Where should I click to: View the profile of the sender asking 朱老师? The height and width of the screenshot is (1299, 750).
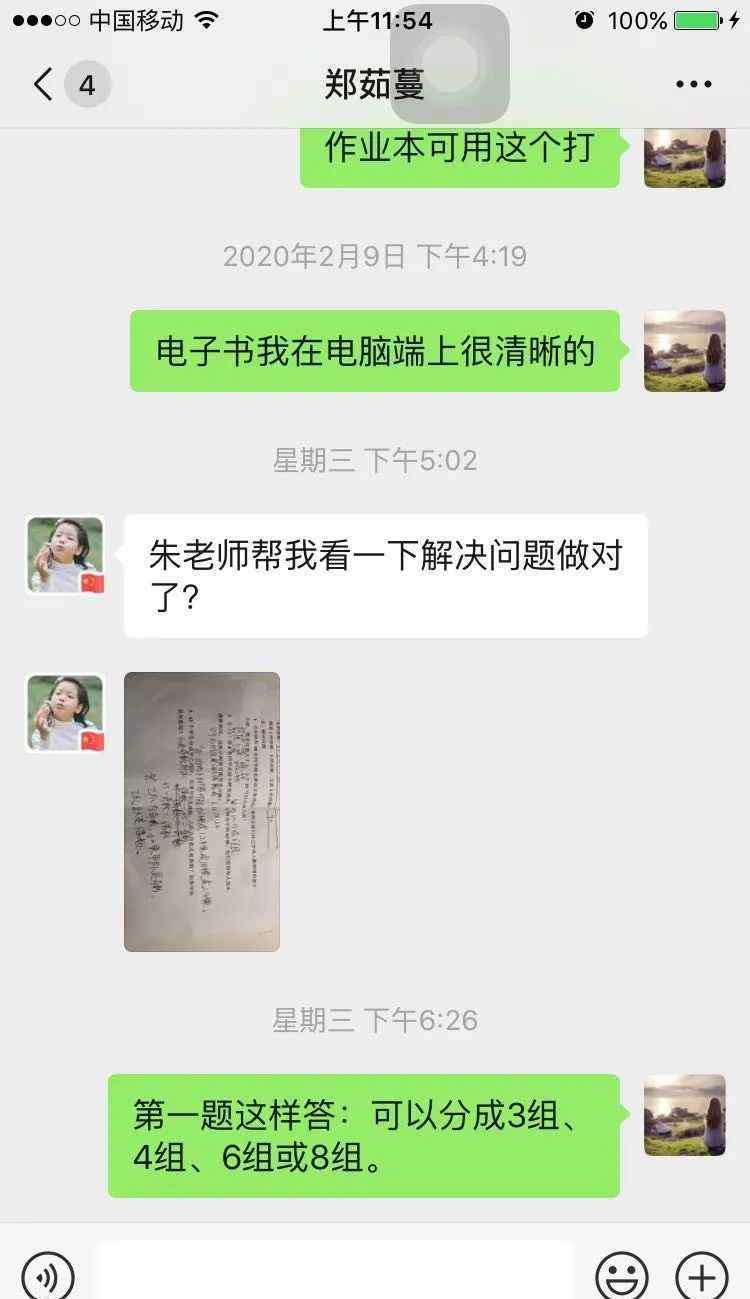tap(65, 555)
